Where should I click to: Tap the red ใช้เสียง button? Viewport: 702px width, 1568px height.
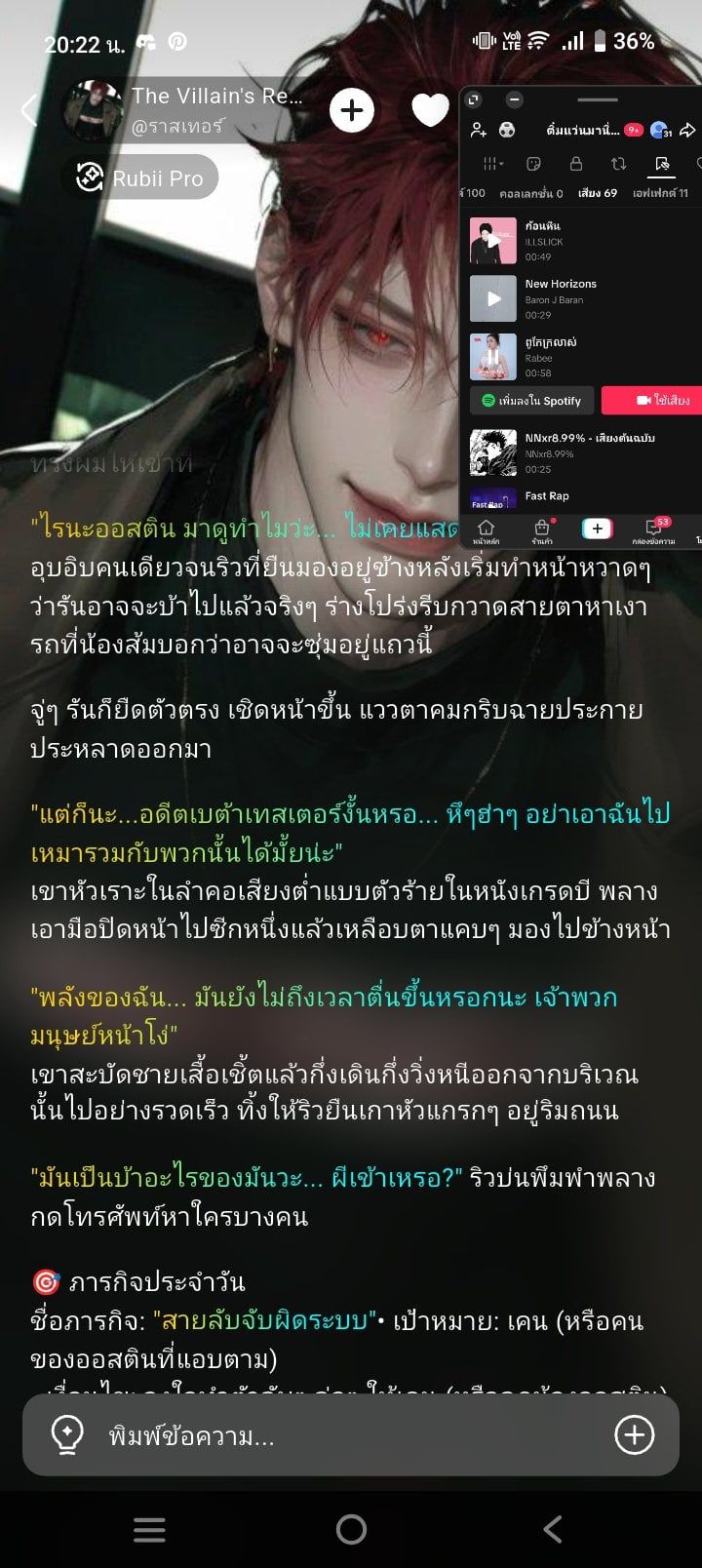coord(652,400)
